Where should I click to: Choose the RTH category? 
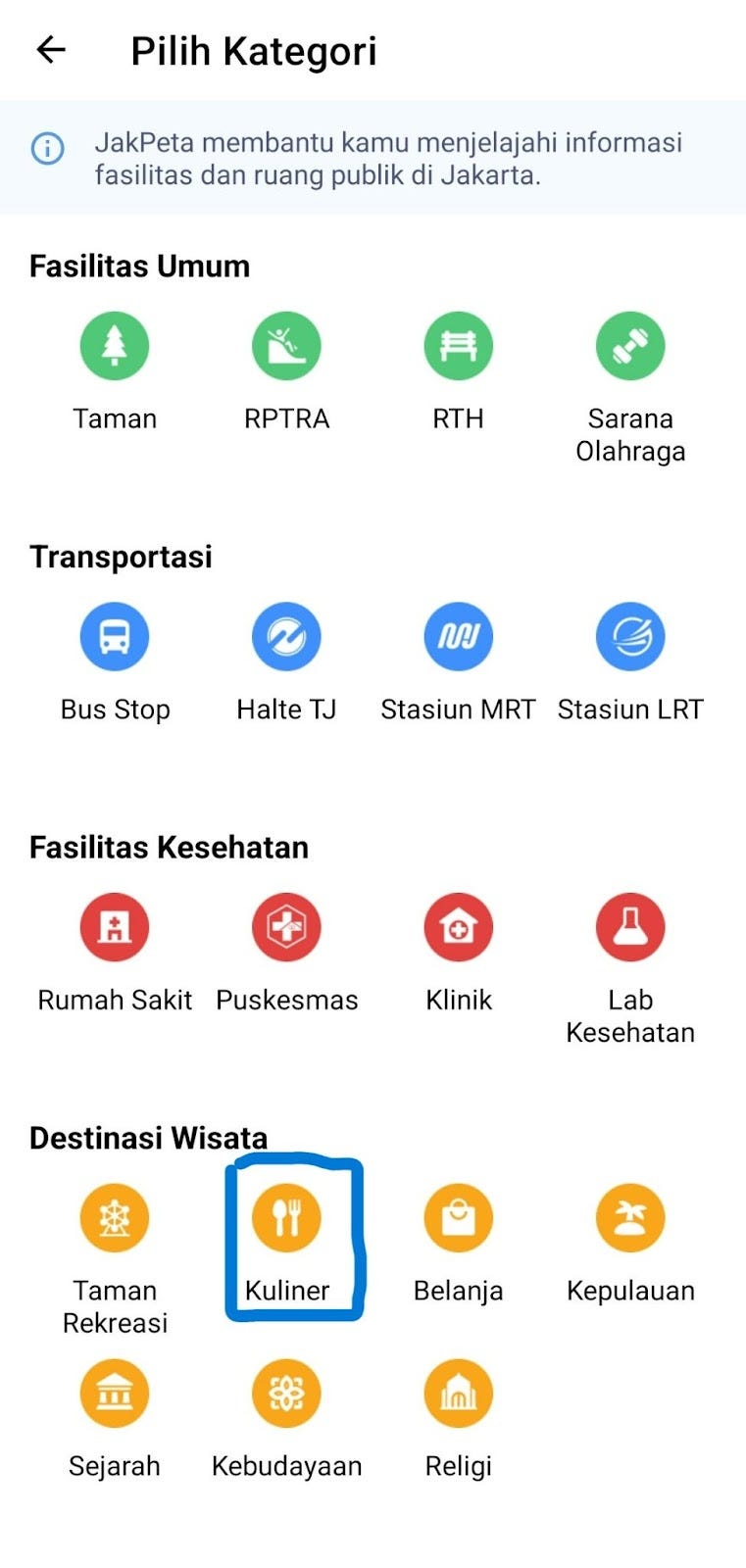(458, 346)
